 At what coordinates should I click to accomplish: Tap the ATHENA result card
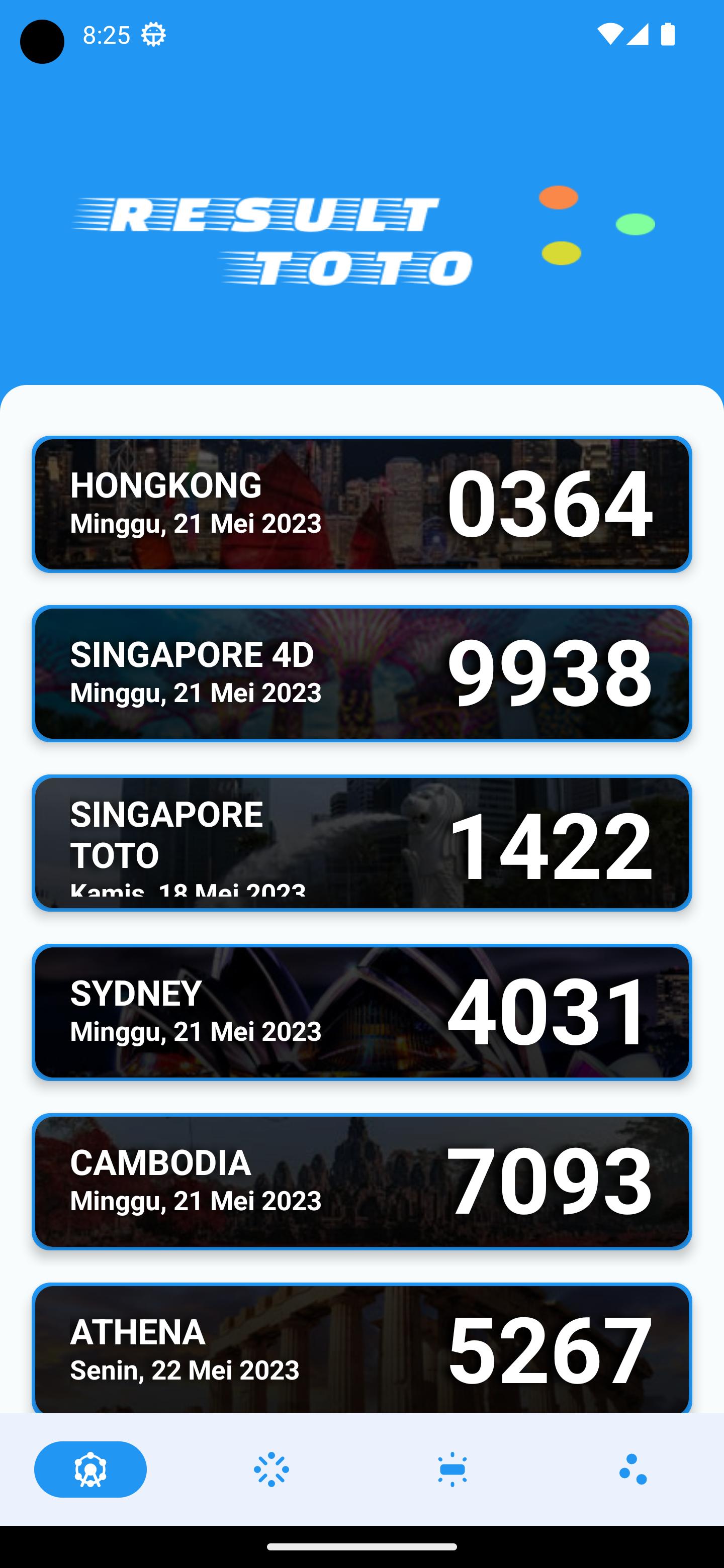[x=361, y=1348]
